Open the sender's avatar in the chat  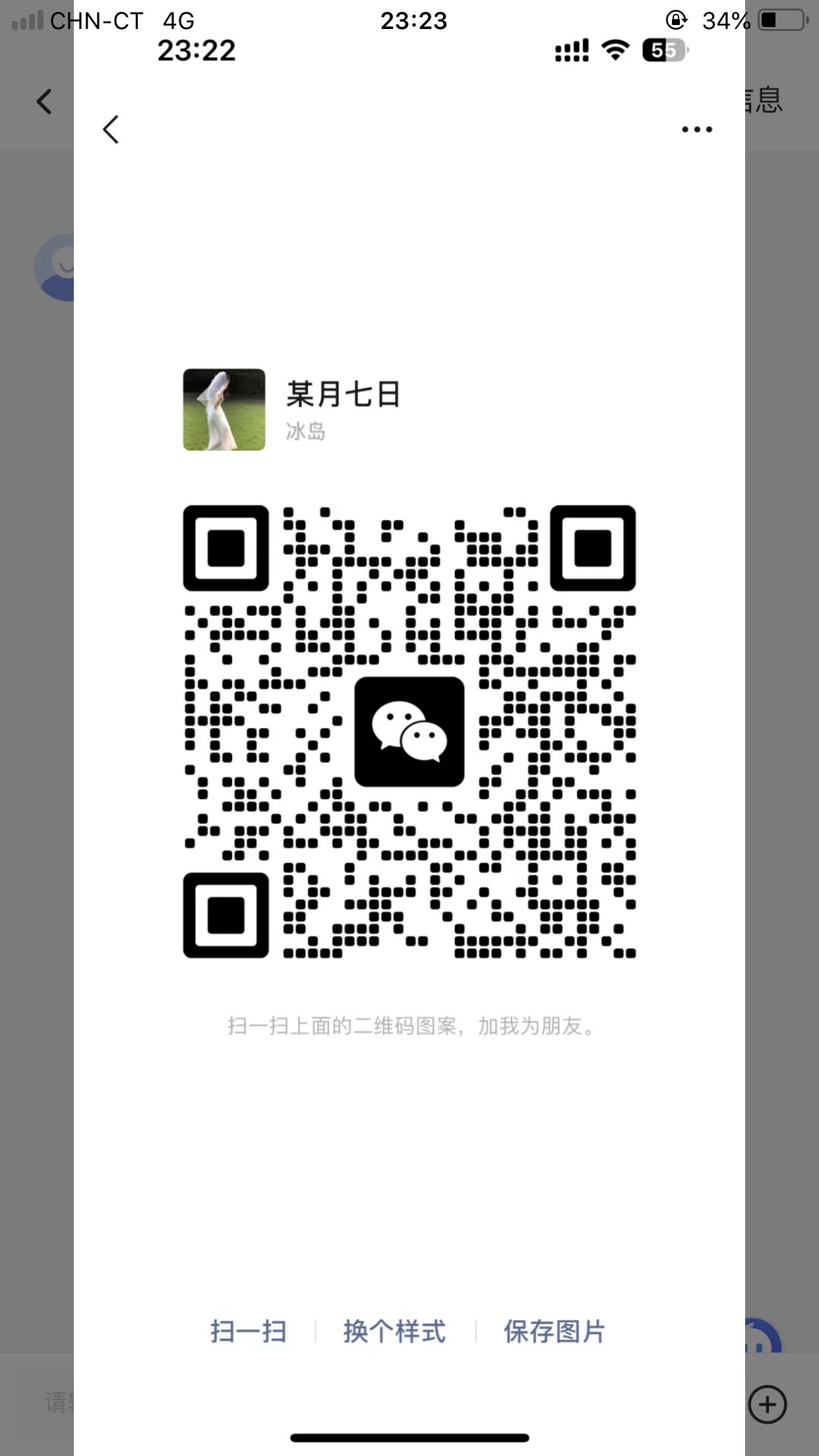click(54, 267)
